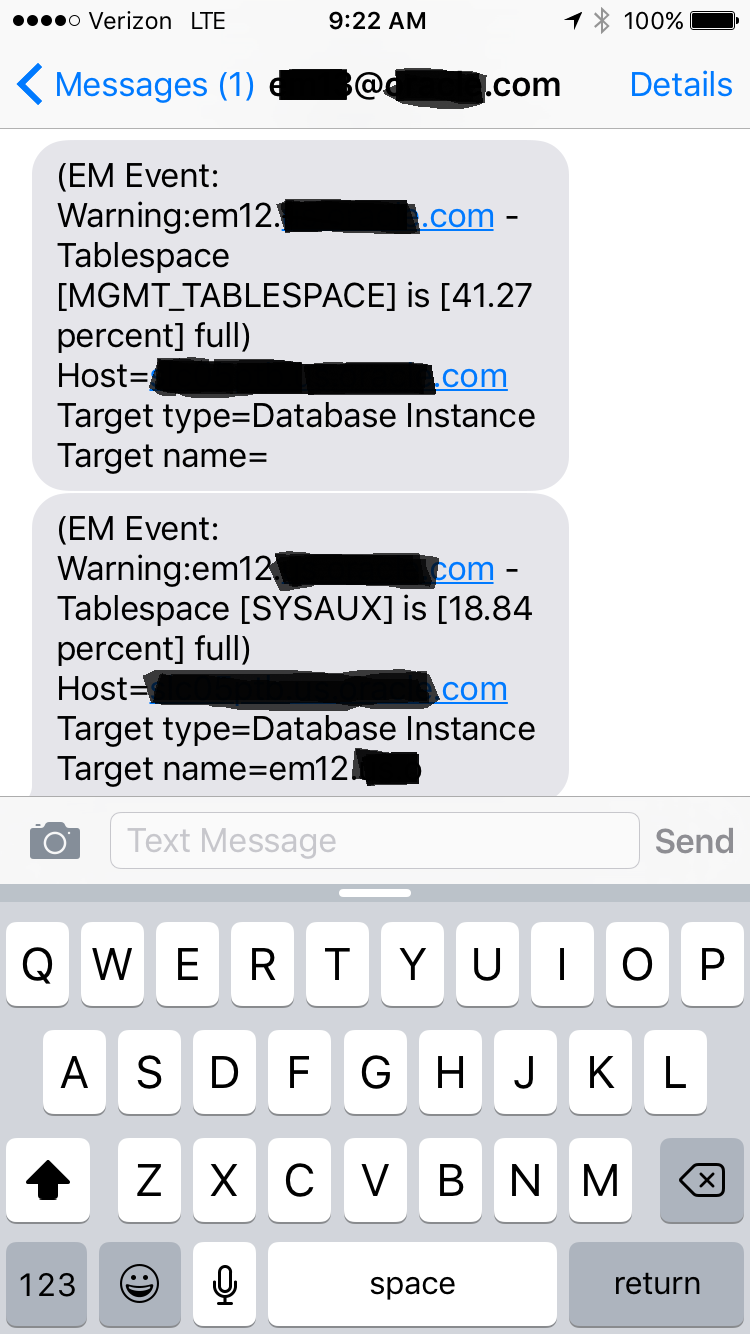Viewport: 750px width, 1334px height.
Task: Switch keyboard to 123 numbers
Action: pyautogui.click(x=47, y=1283)
